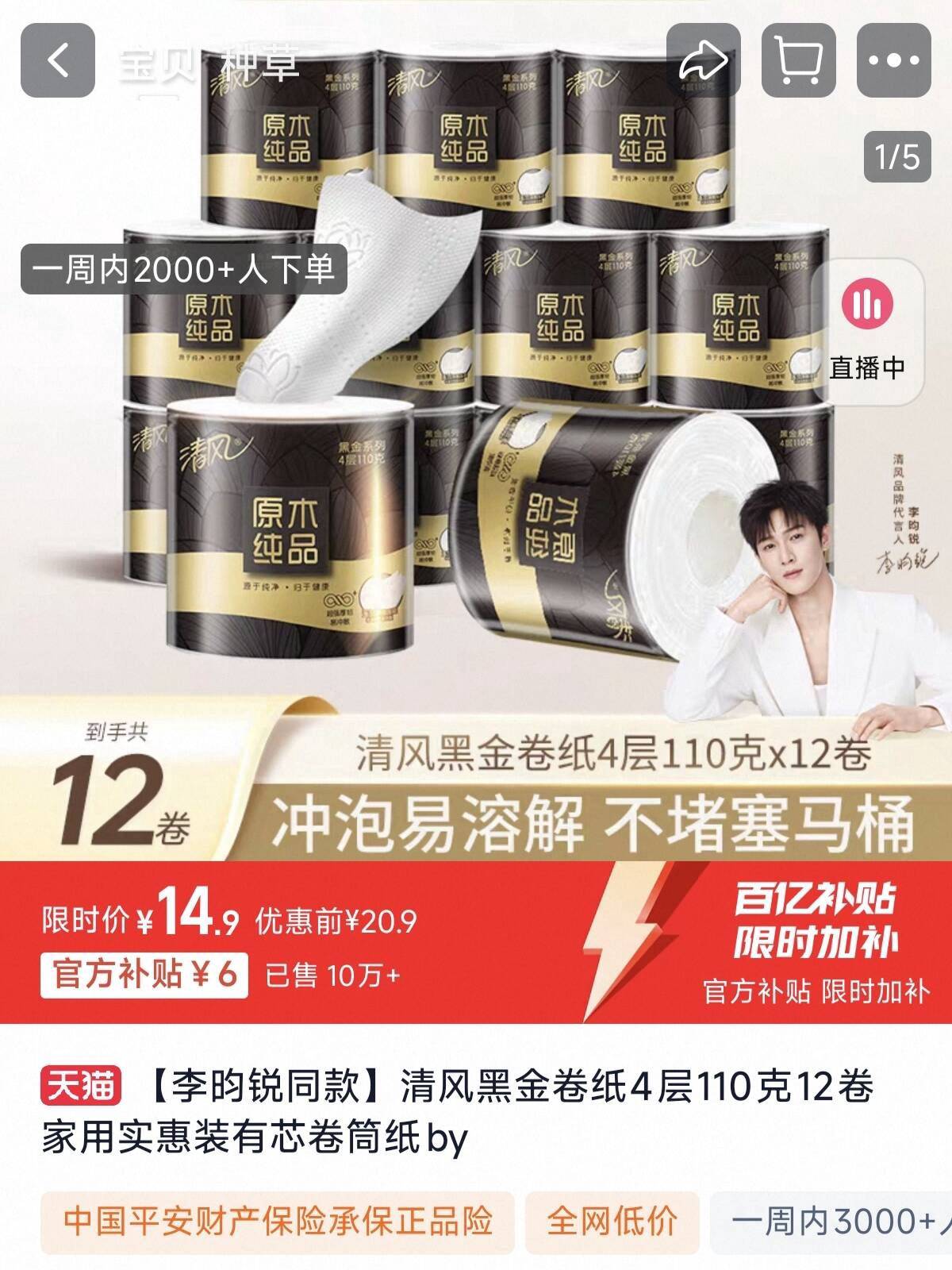This screenshot has height=1270, width=952.
Task: Open the more options ellipsis menu
Action: [891, 60]
